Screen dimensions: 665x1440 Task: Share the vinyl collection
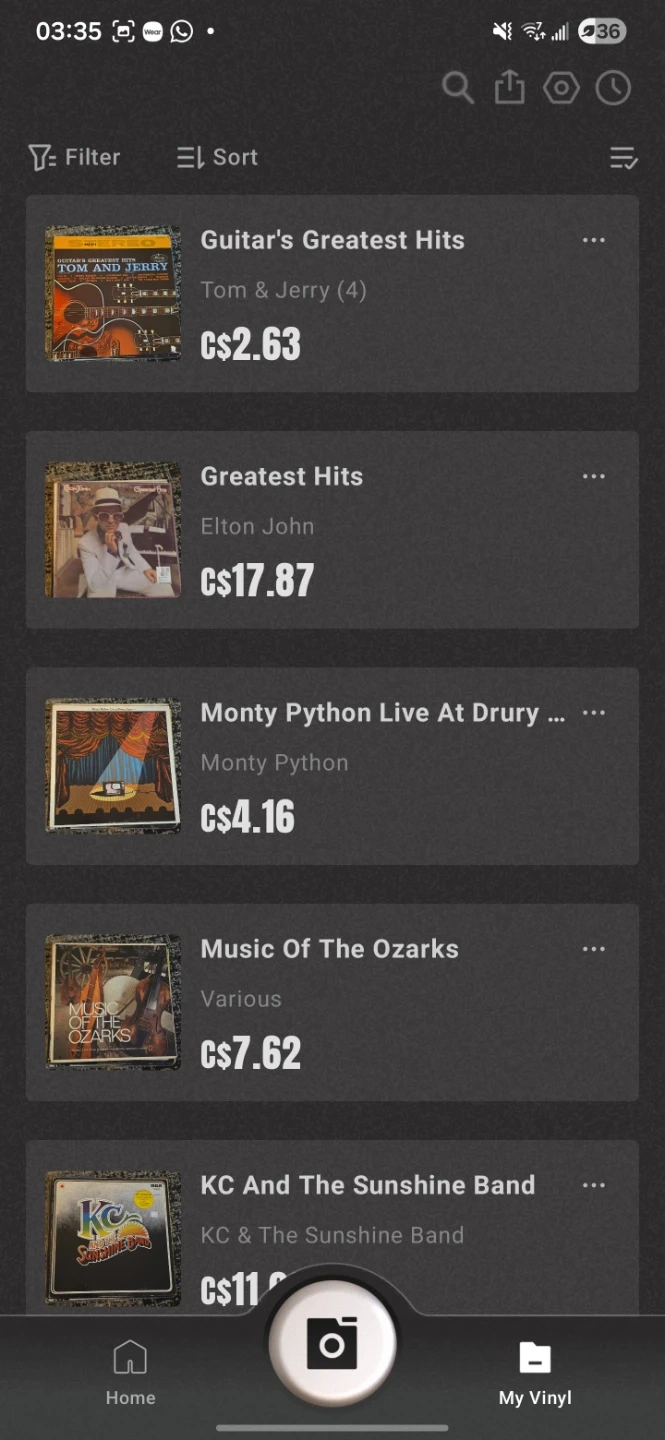(509, 88)
